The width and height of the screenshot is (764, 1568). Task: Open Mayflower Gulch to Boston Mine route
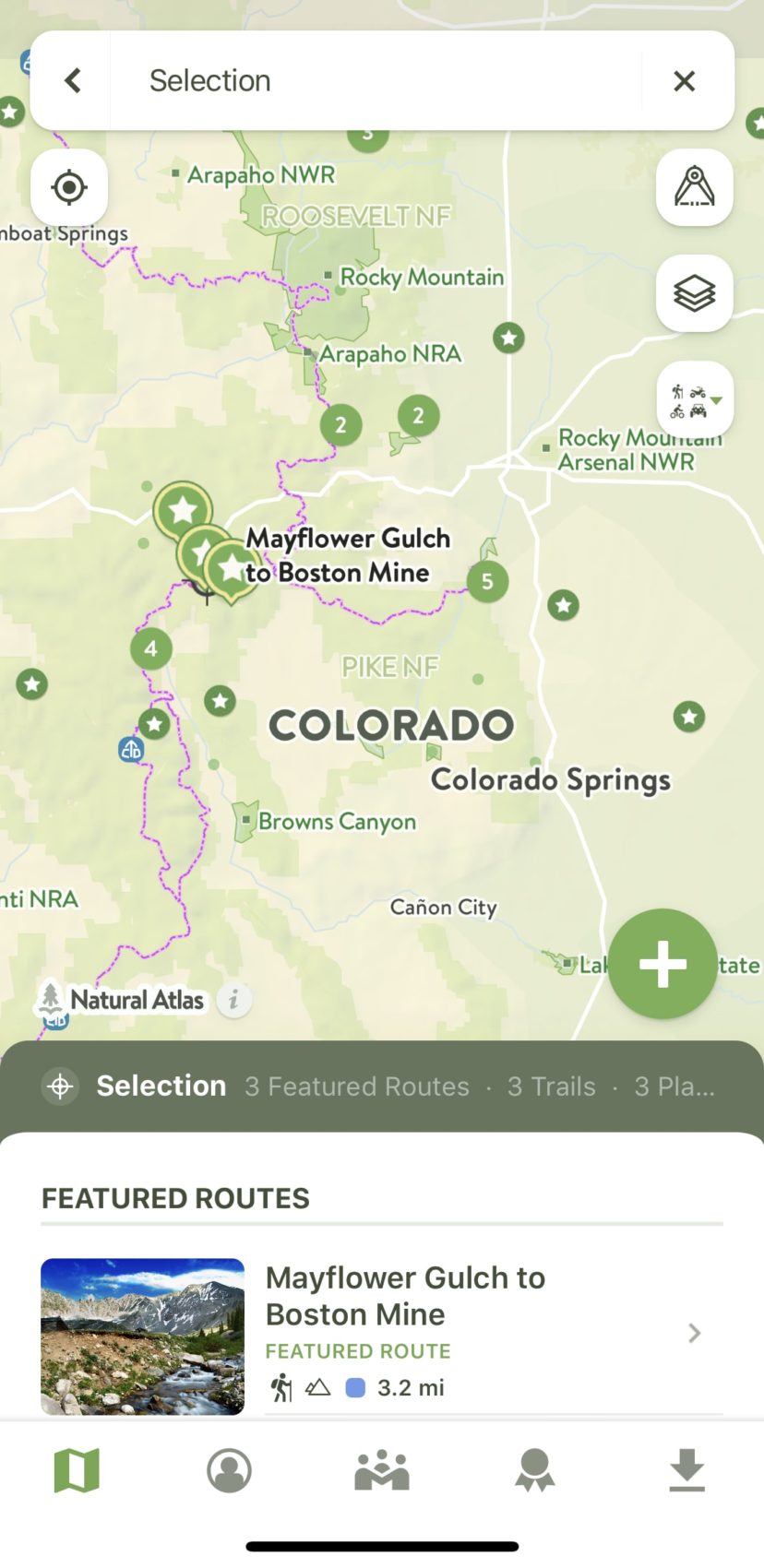pyautogui.click(x=382, y=1334)
